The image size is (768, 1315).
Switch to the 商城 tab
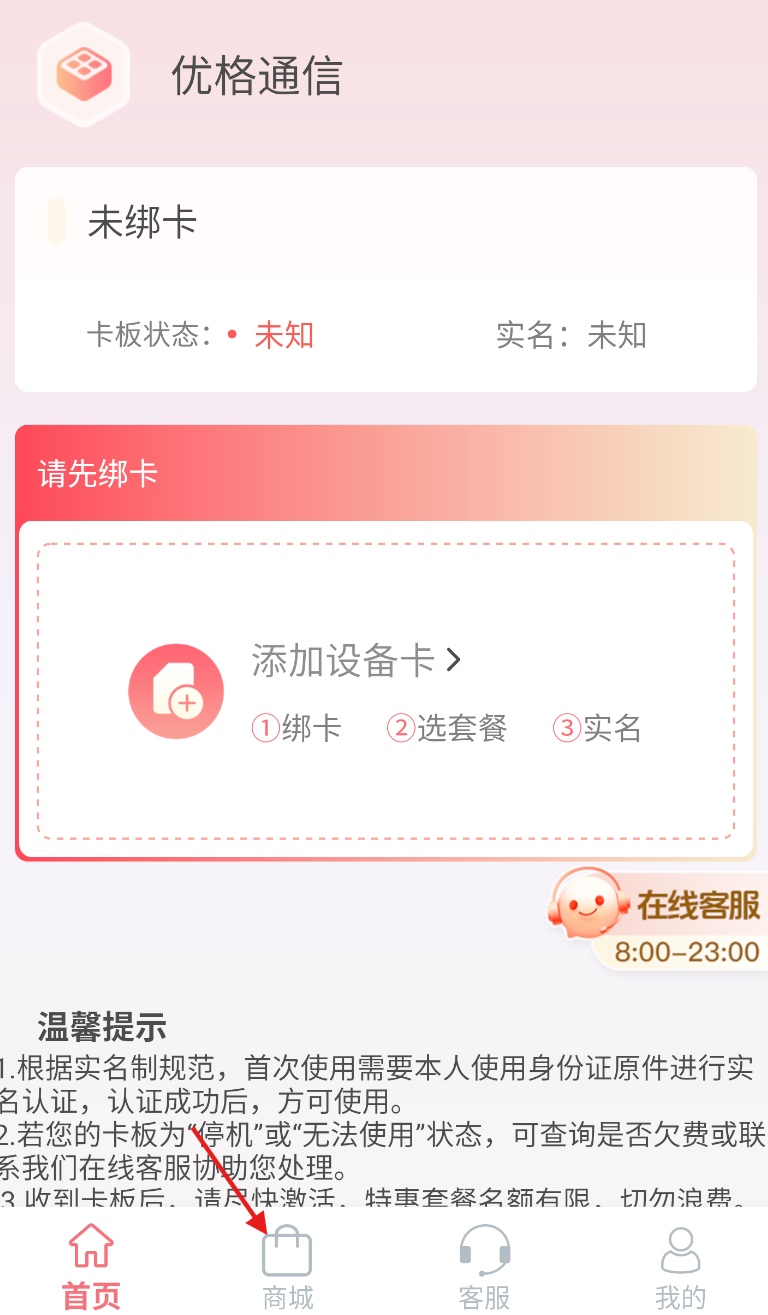[288, 1268]
